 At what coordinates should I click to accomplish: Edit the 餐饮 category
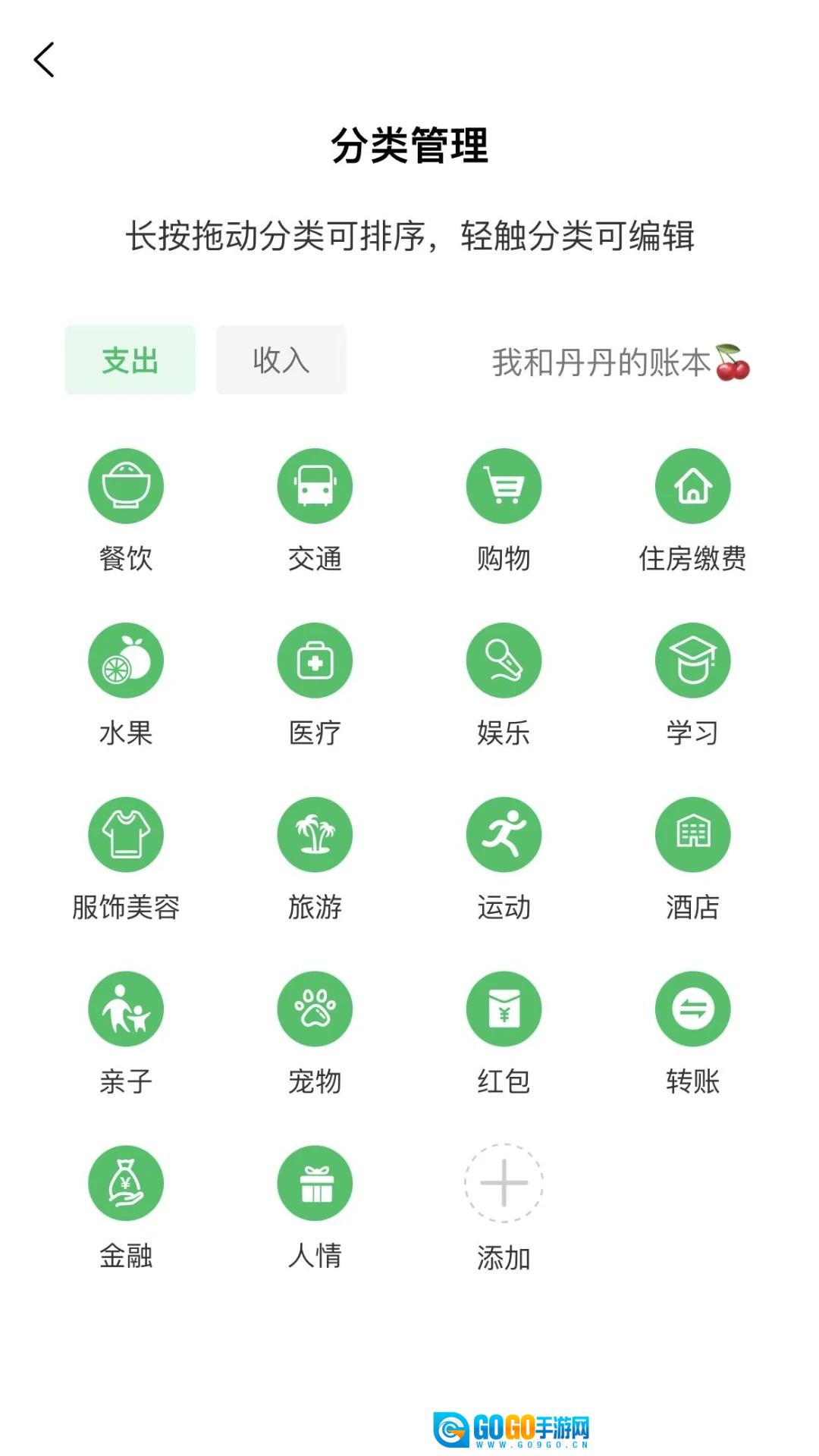126,487
